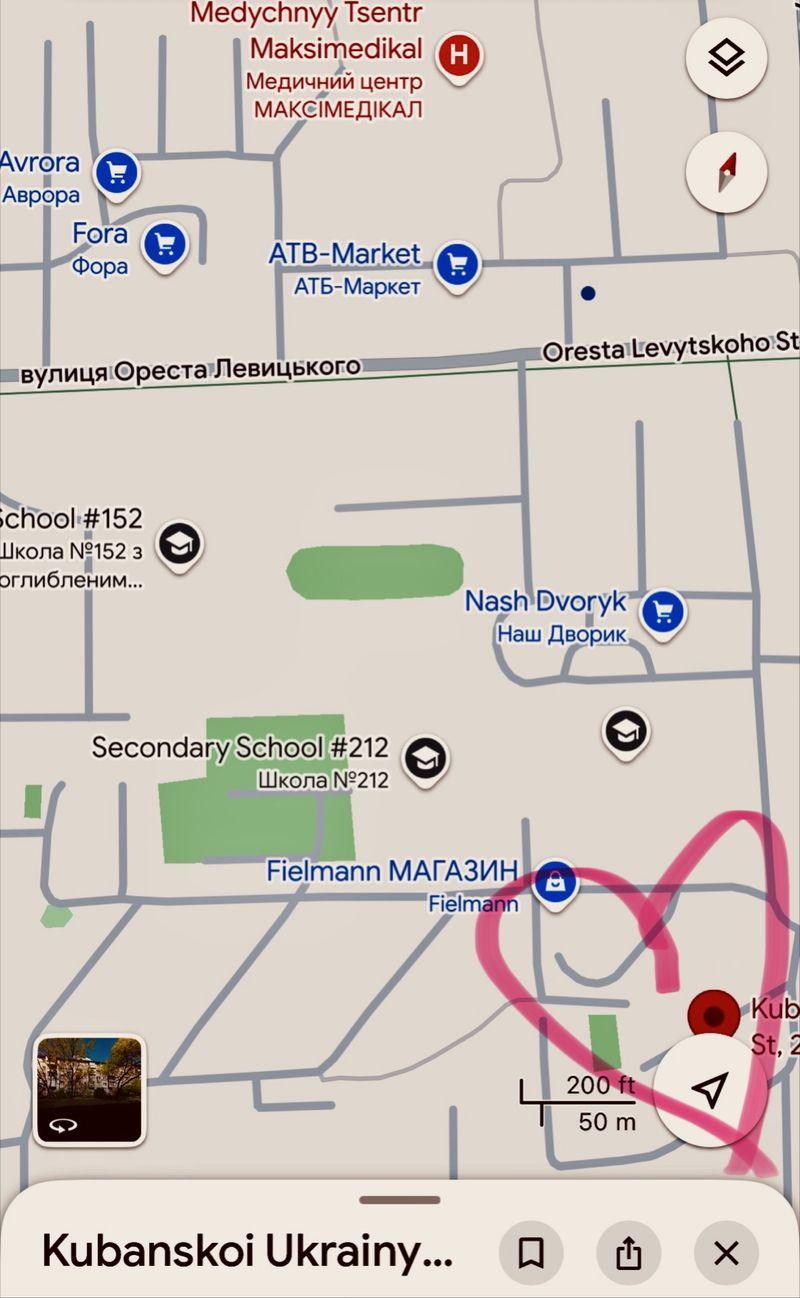Viewport: 800px width, 1298px height.
Task: Select the School #152 marker
Action: [180, 543]
